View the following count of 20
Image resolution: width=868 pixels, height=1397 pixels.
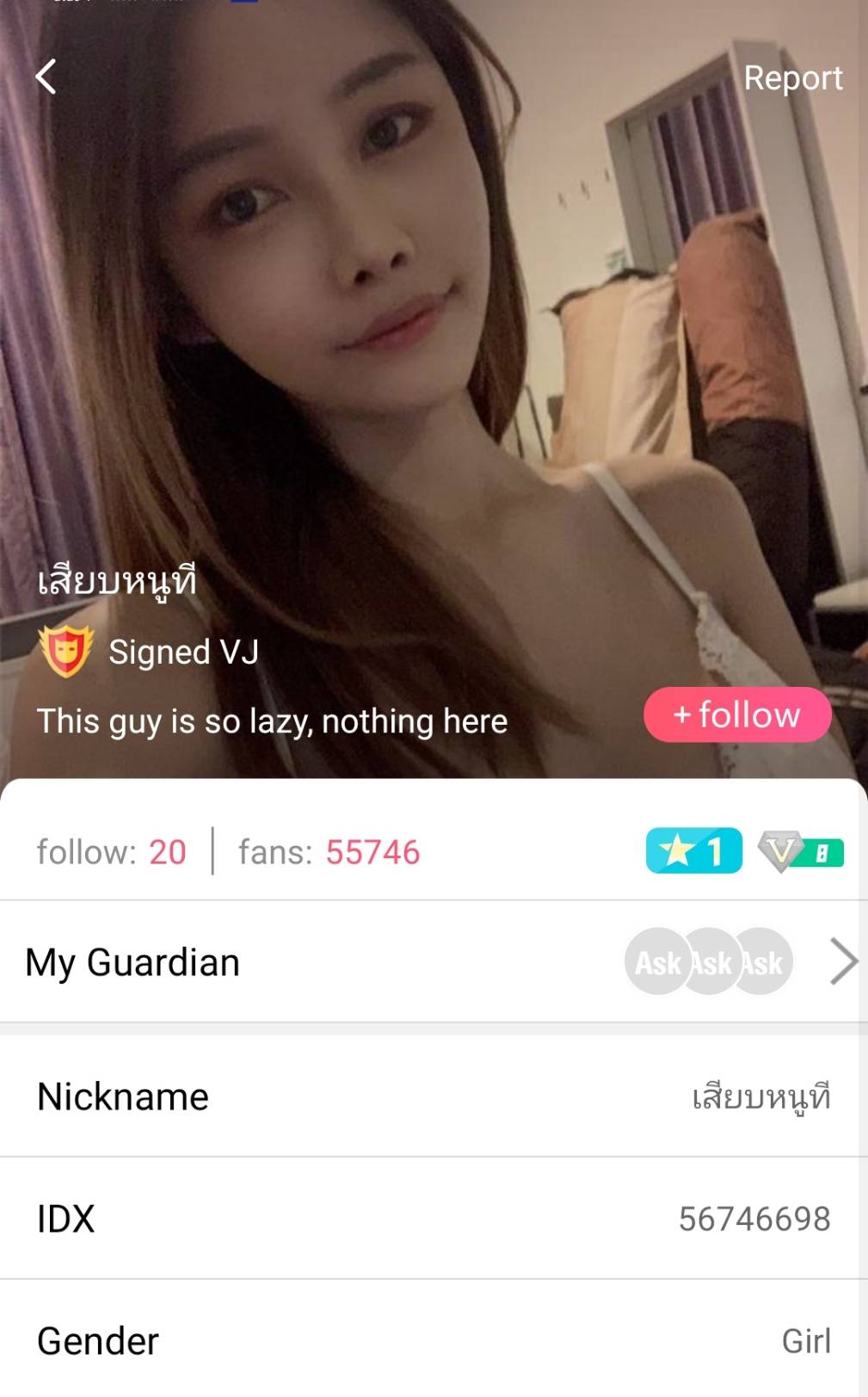click(112, 852)
